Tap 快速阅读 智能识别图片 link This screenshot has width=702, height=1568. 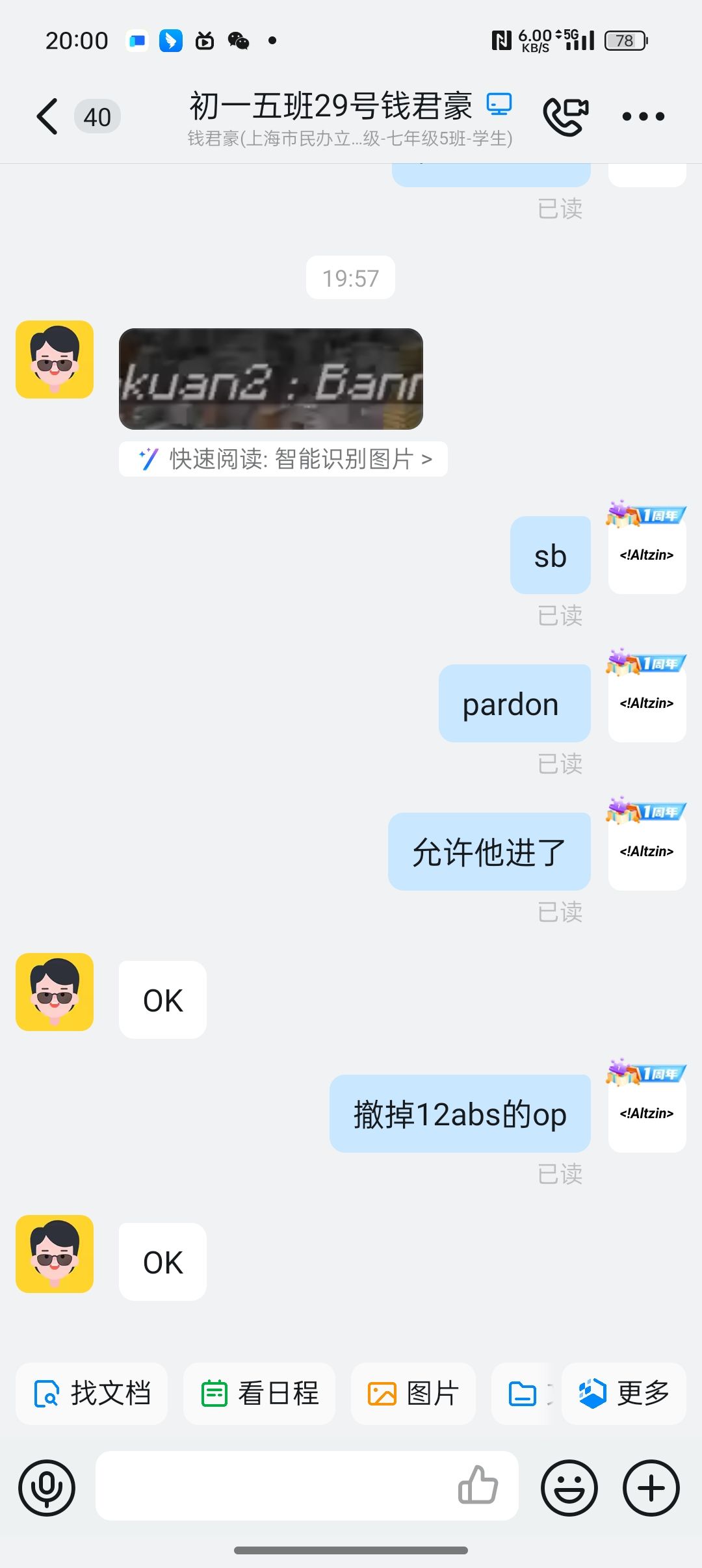pos(283,459)
